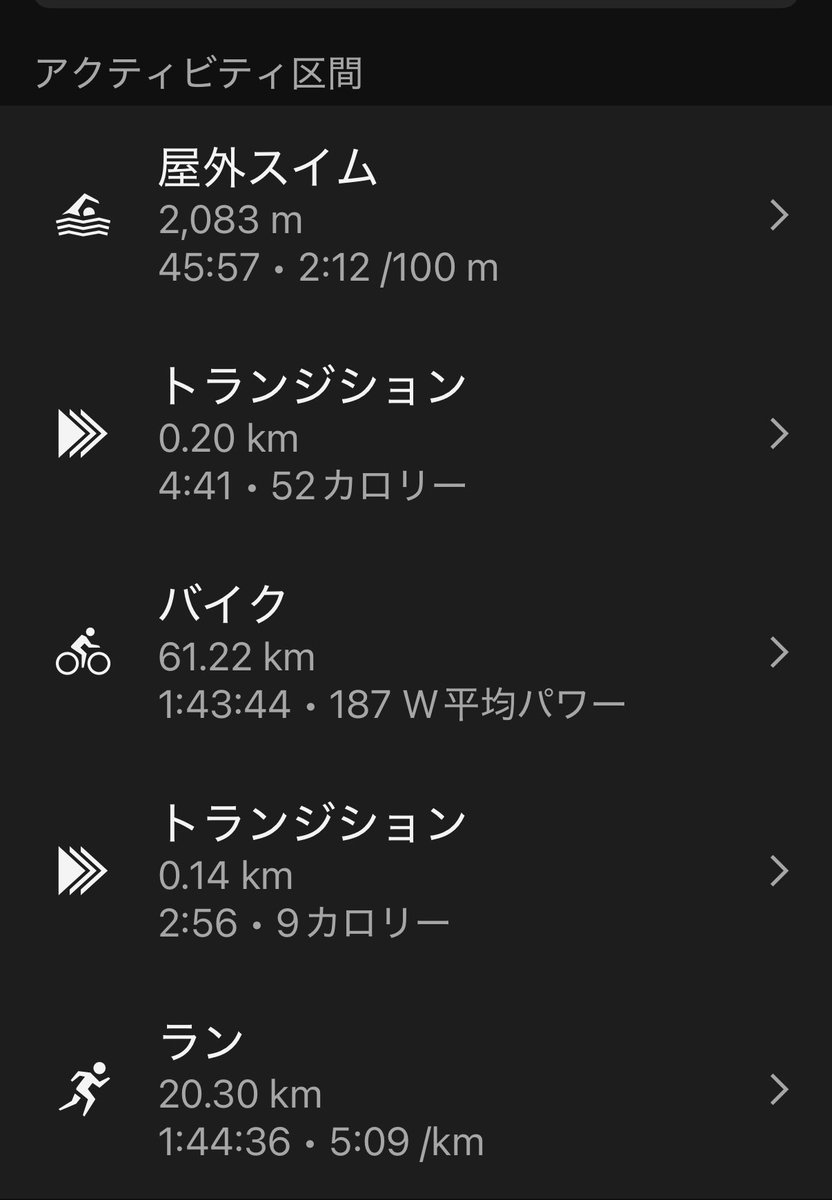The image size is (832, 1200).
Task: Open the 屋外スイム 2,083 m segment
Action: 416,216
